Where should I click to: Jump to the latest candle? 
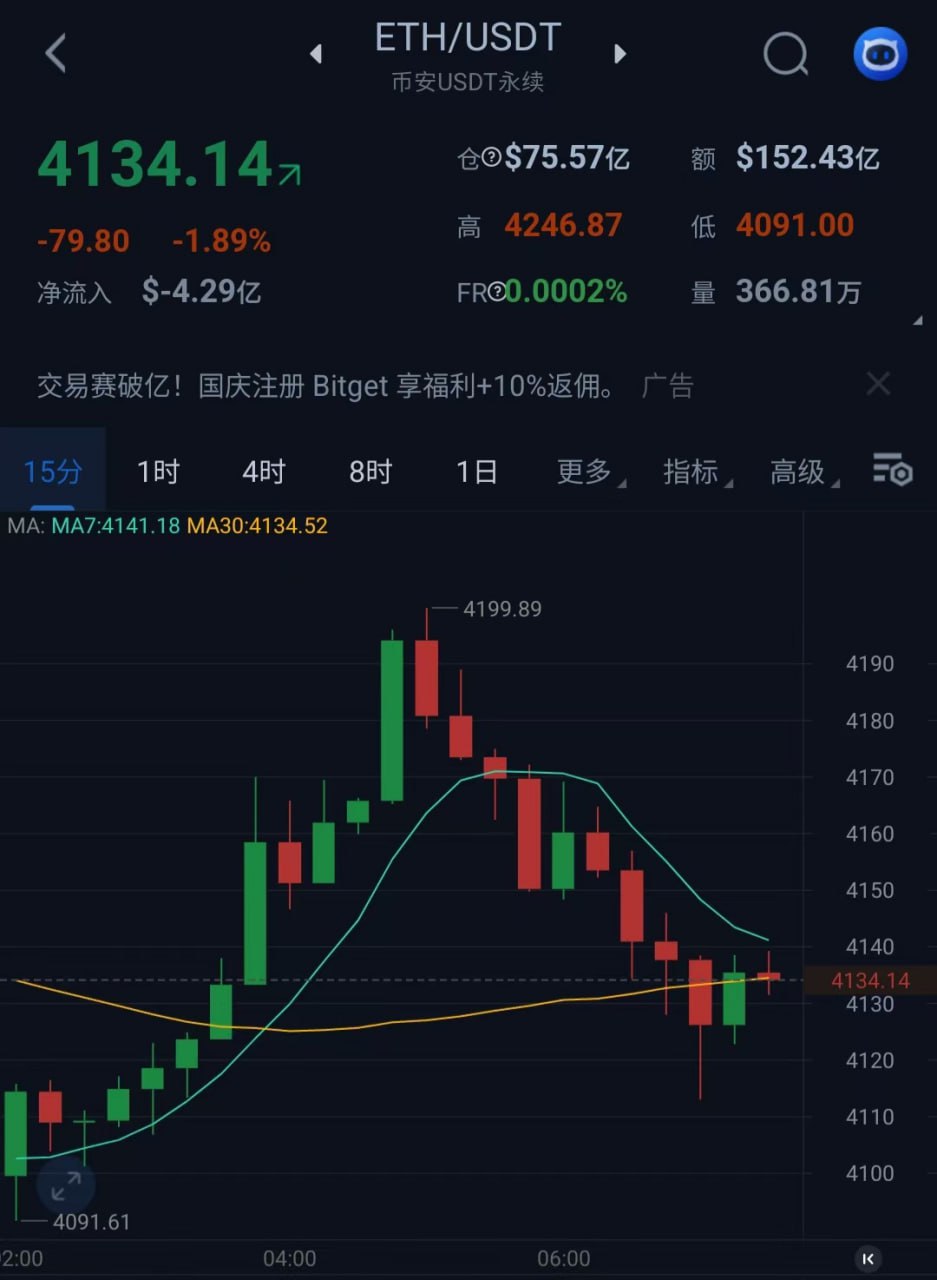[x=869, y=1258]
